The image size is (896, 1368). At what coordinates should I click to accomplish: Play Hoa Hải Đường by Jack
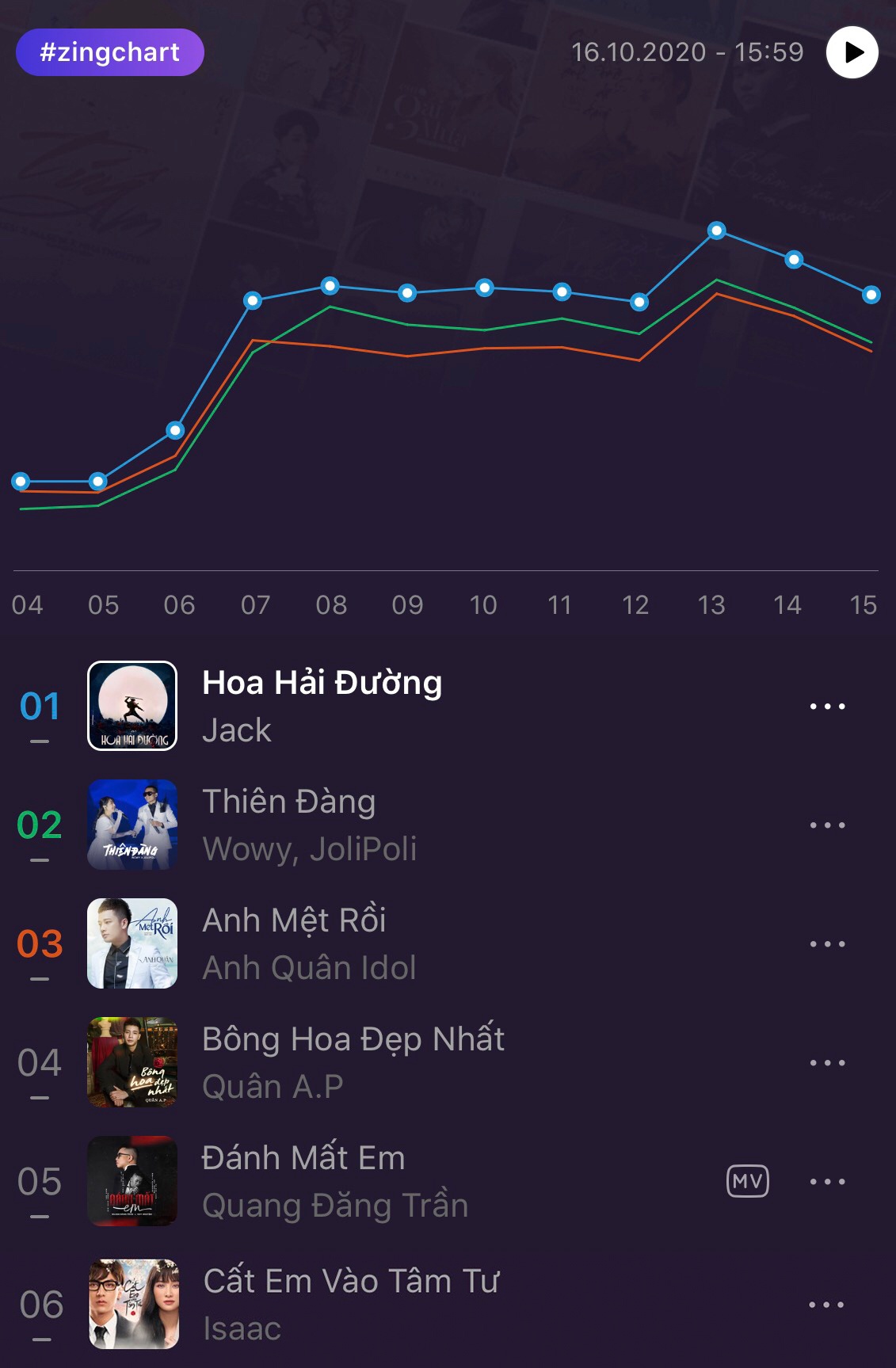[x=322, y=705]
